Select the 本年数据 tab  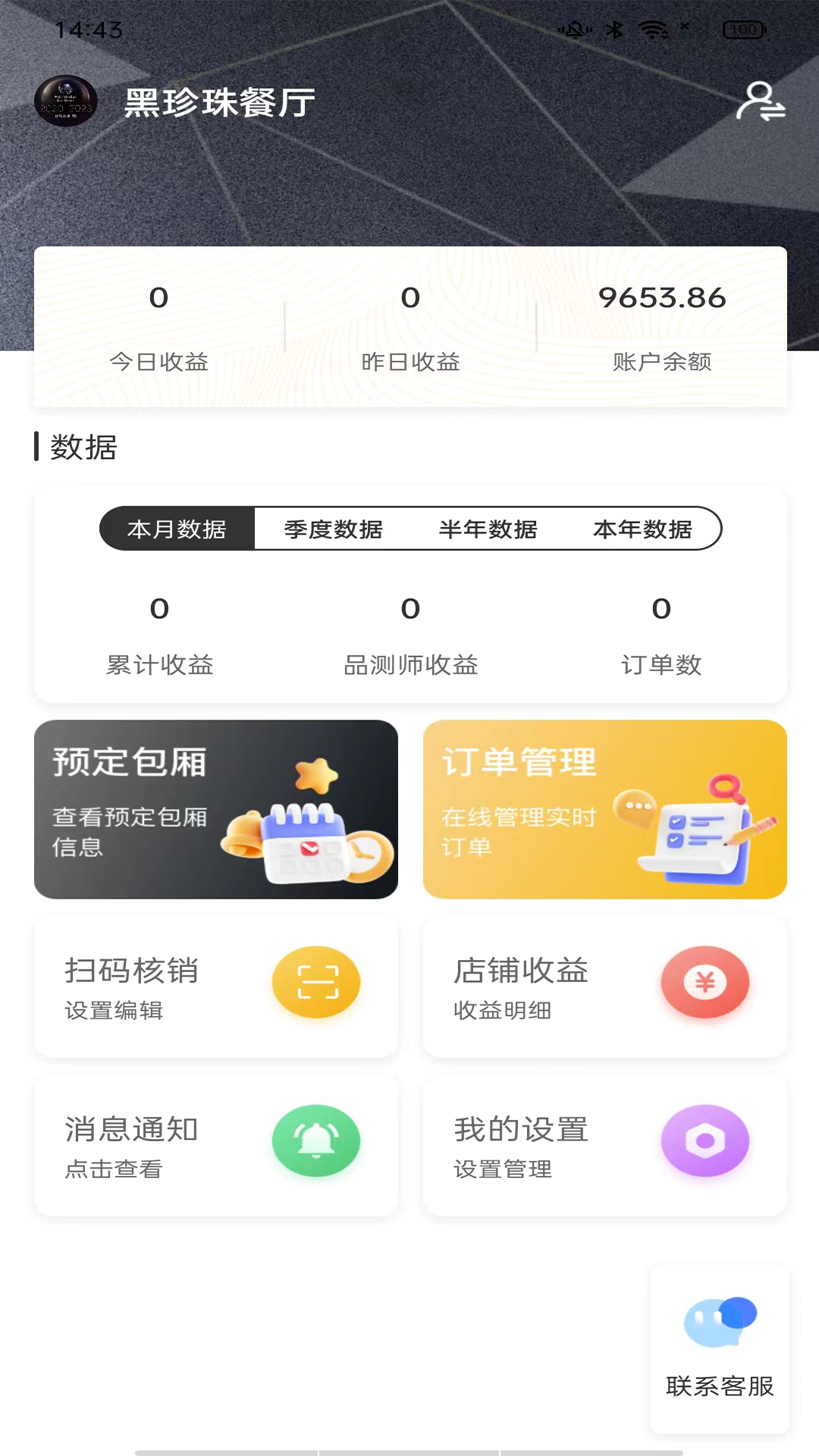point(644,529)
